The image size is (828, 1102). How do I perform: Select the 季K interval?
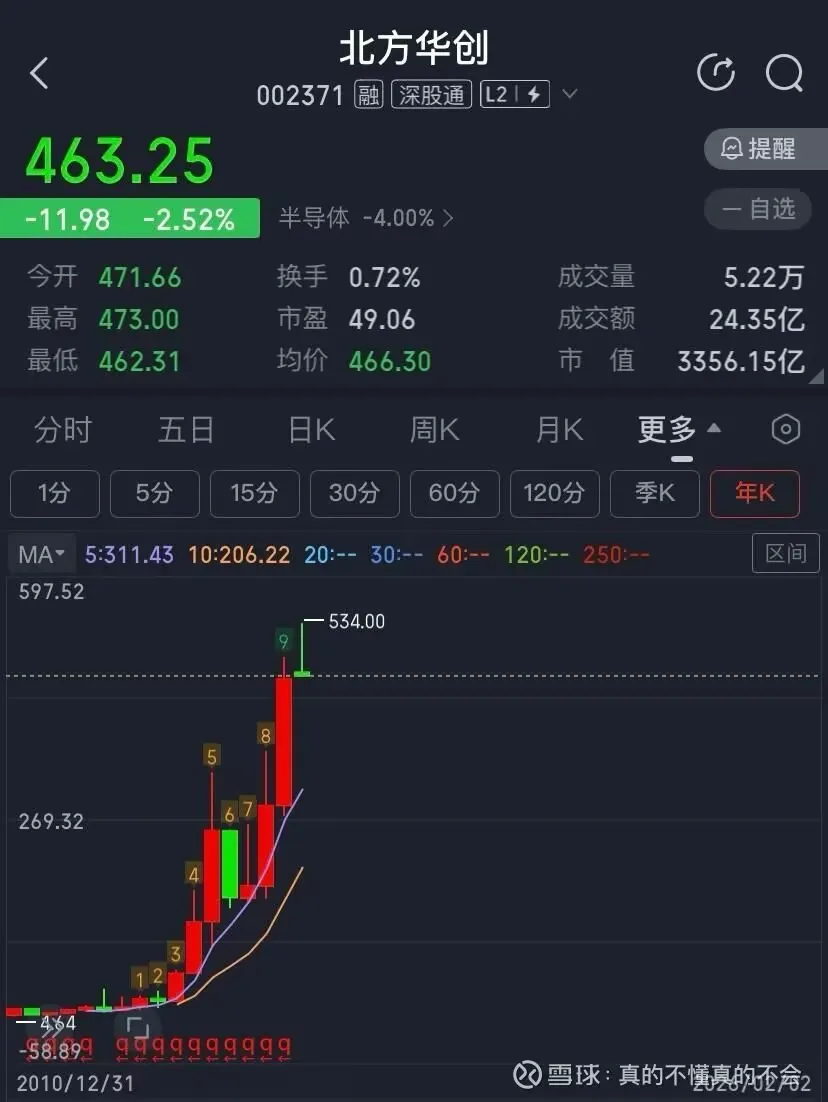[x=655, y=493]
